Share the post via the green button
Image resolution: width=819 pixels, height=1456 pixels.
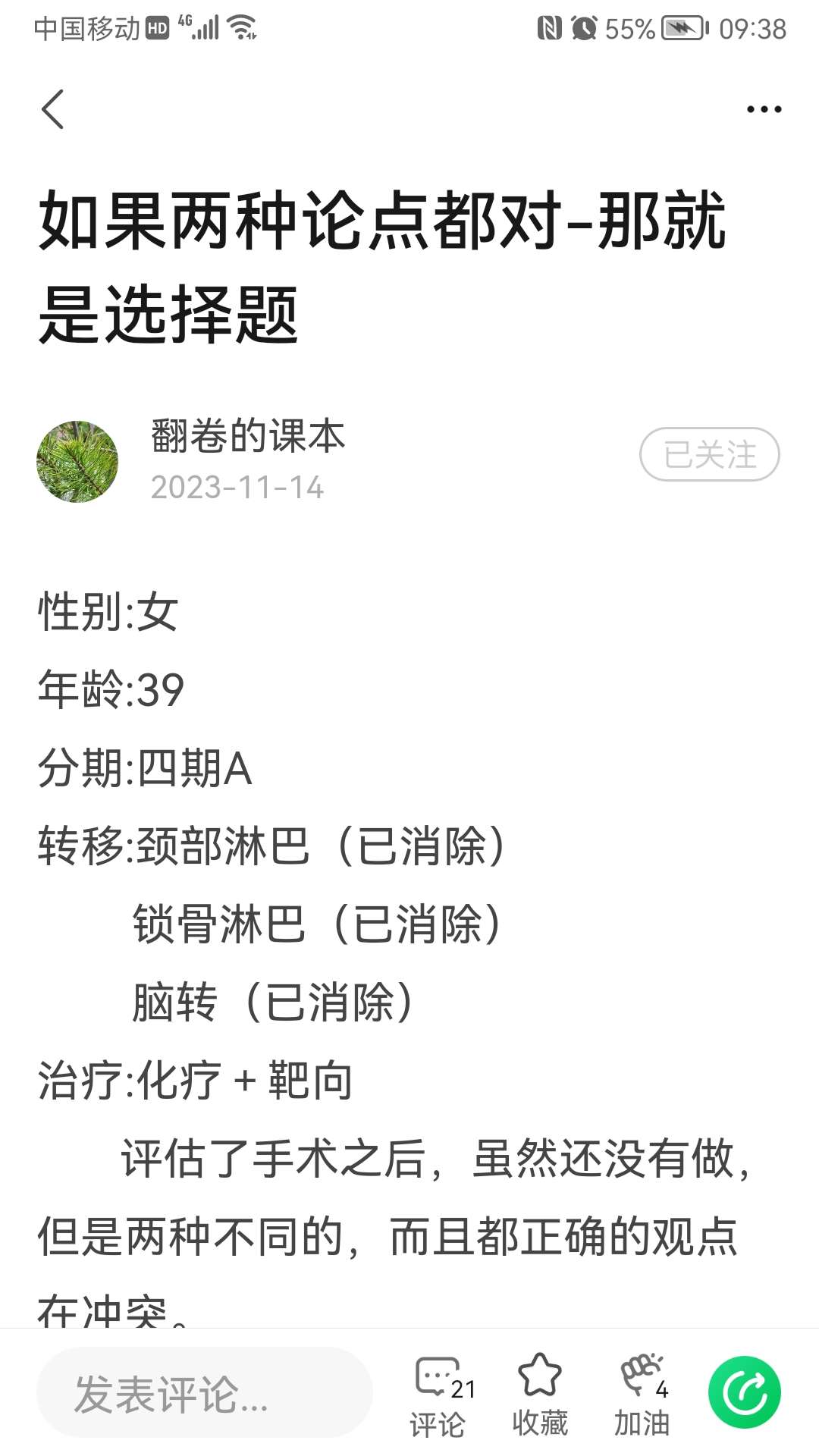(744, 1392)
